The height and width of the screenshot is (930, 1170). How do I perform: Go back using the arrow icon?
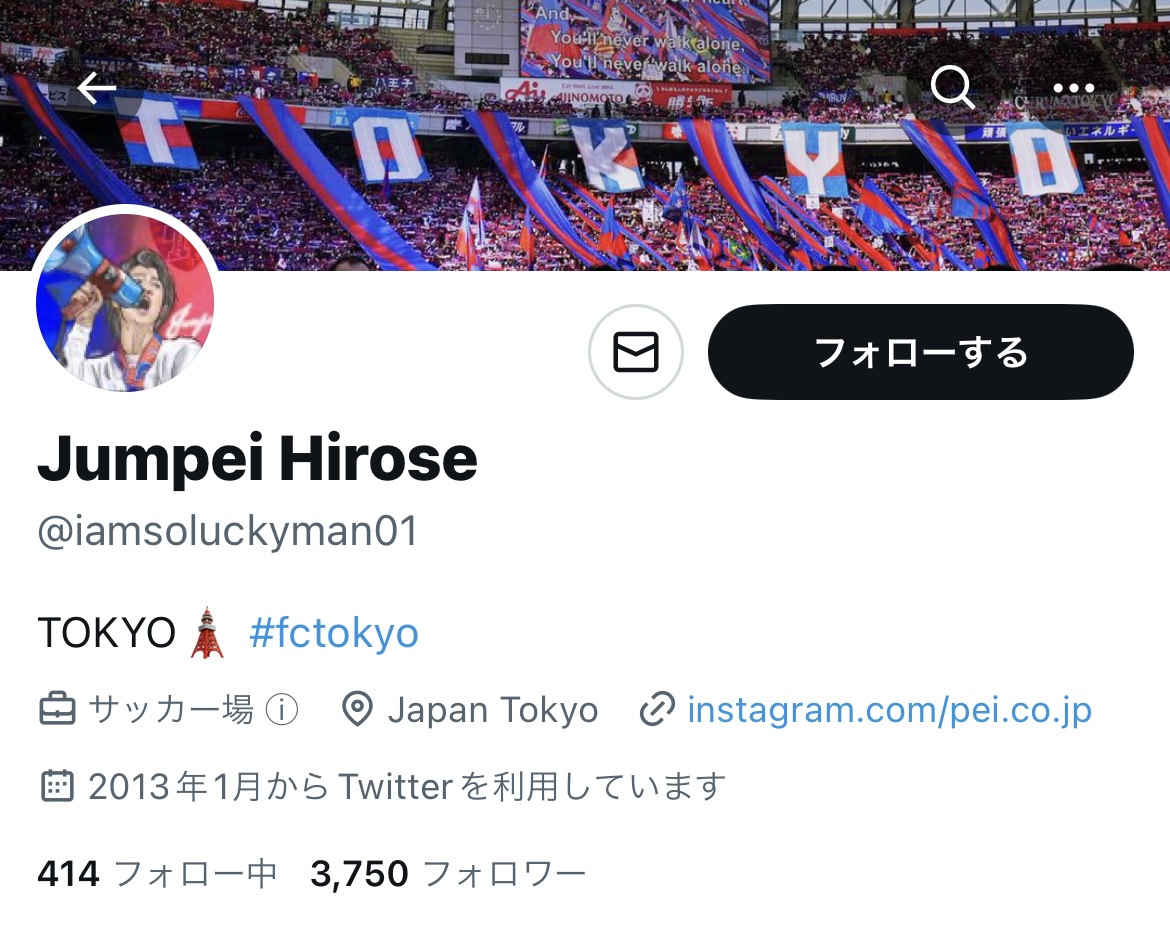coord(97,89)
